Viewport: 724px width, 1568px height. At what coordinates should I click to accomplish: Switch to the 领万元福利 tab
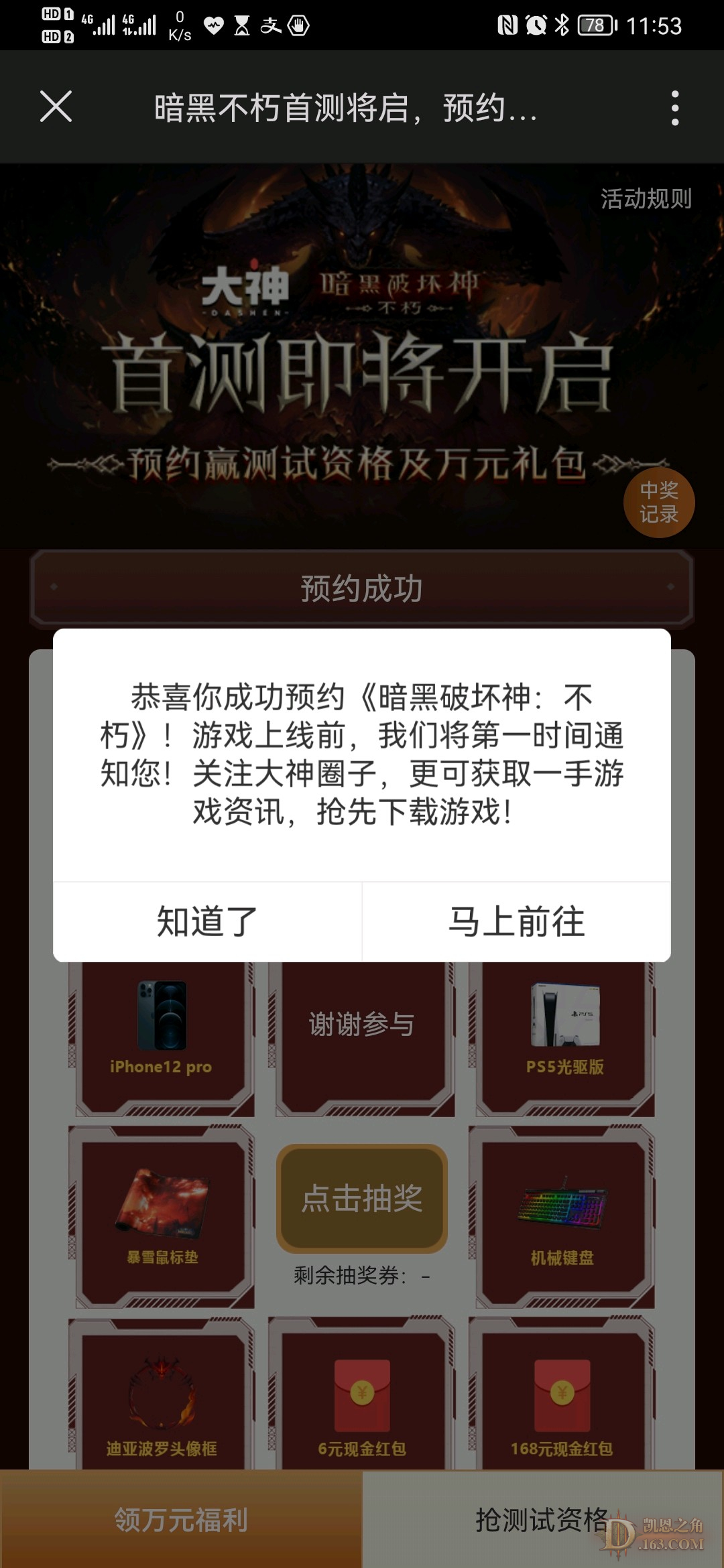(x=181, y=1520)
